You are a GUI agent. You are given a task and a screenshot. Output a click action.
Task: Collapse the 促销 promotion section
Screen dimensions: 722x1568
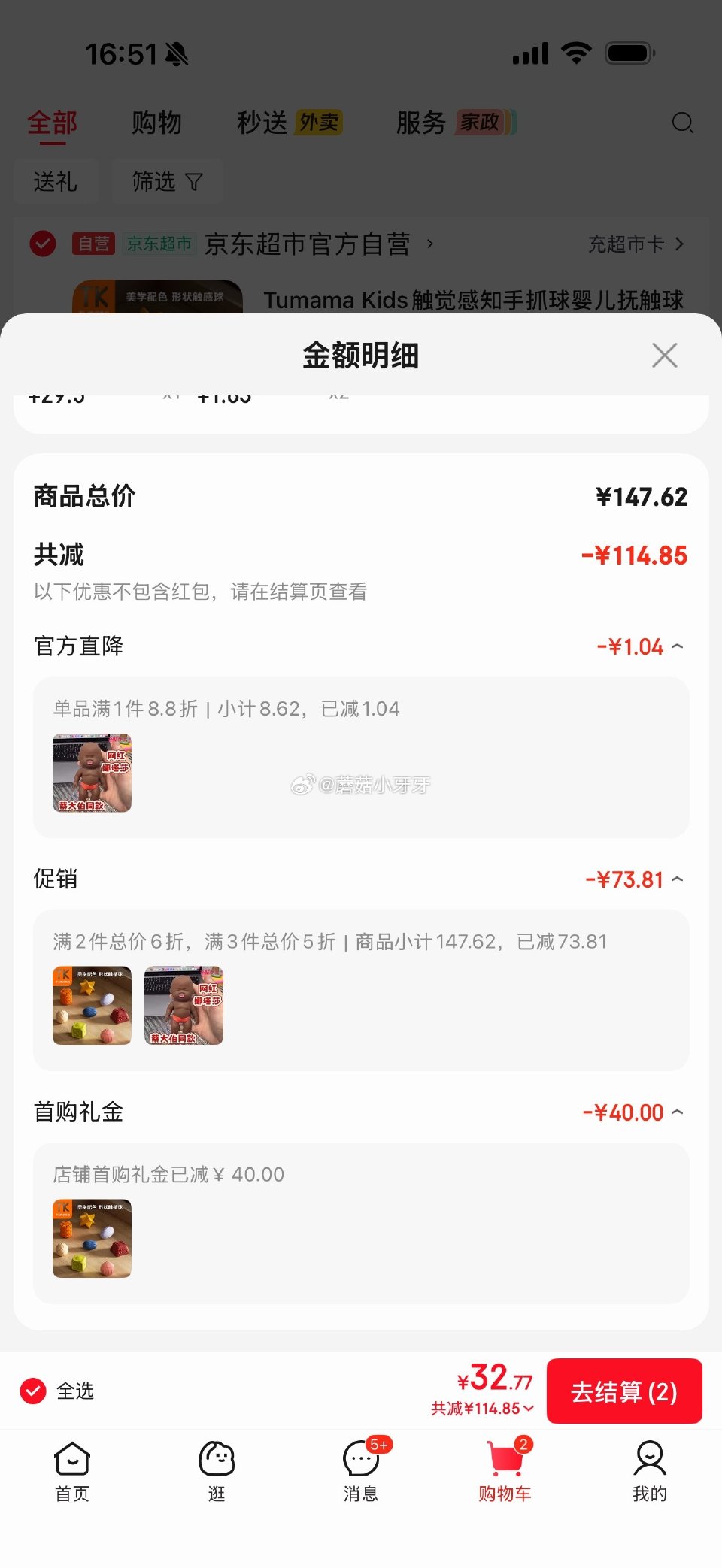676,879
